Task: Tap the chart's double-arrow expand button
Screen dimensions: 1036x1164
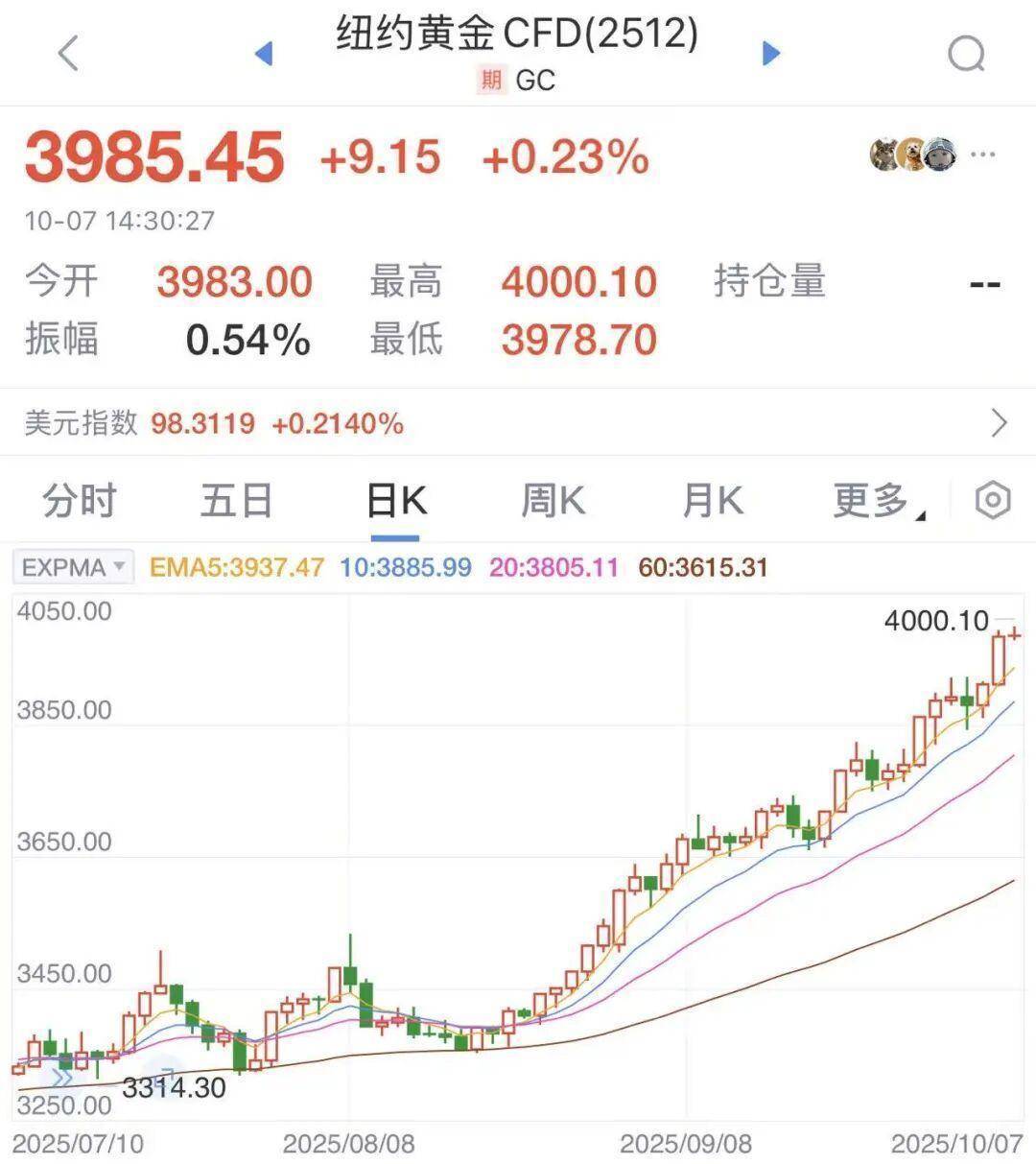Action: pos(63,1078)
